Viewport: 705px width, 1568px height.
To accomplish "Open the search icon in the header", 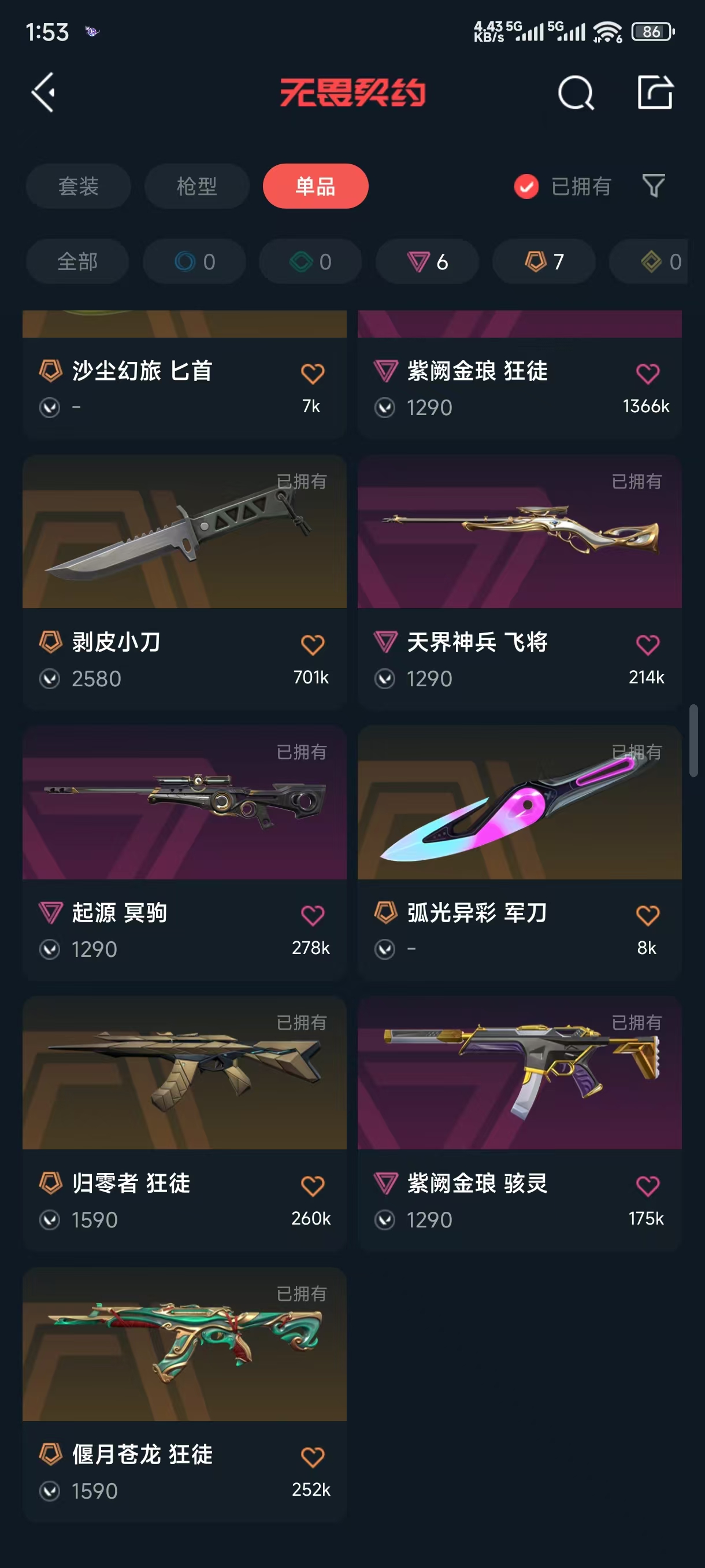I will 575,93.
